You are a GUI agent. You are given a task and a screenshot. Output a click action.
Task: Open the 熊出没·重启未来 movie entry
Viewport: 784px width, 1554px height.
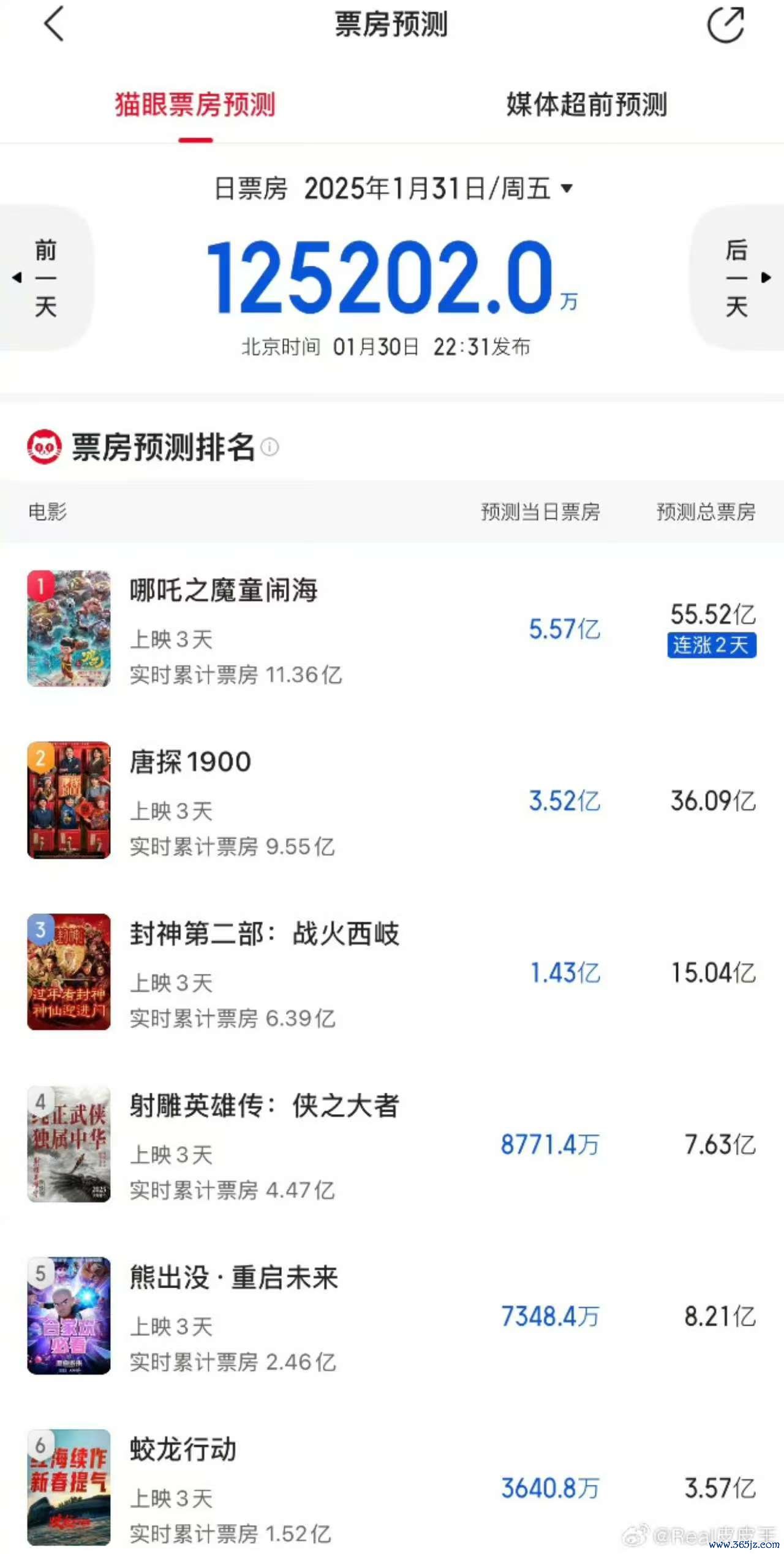point(392,1316)
